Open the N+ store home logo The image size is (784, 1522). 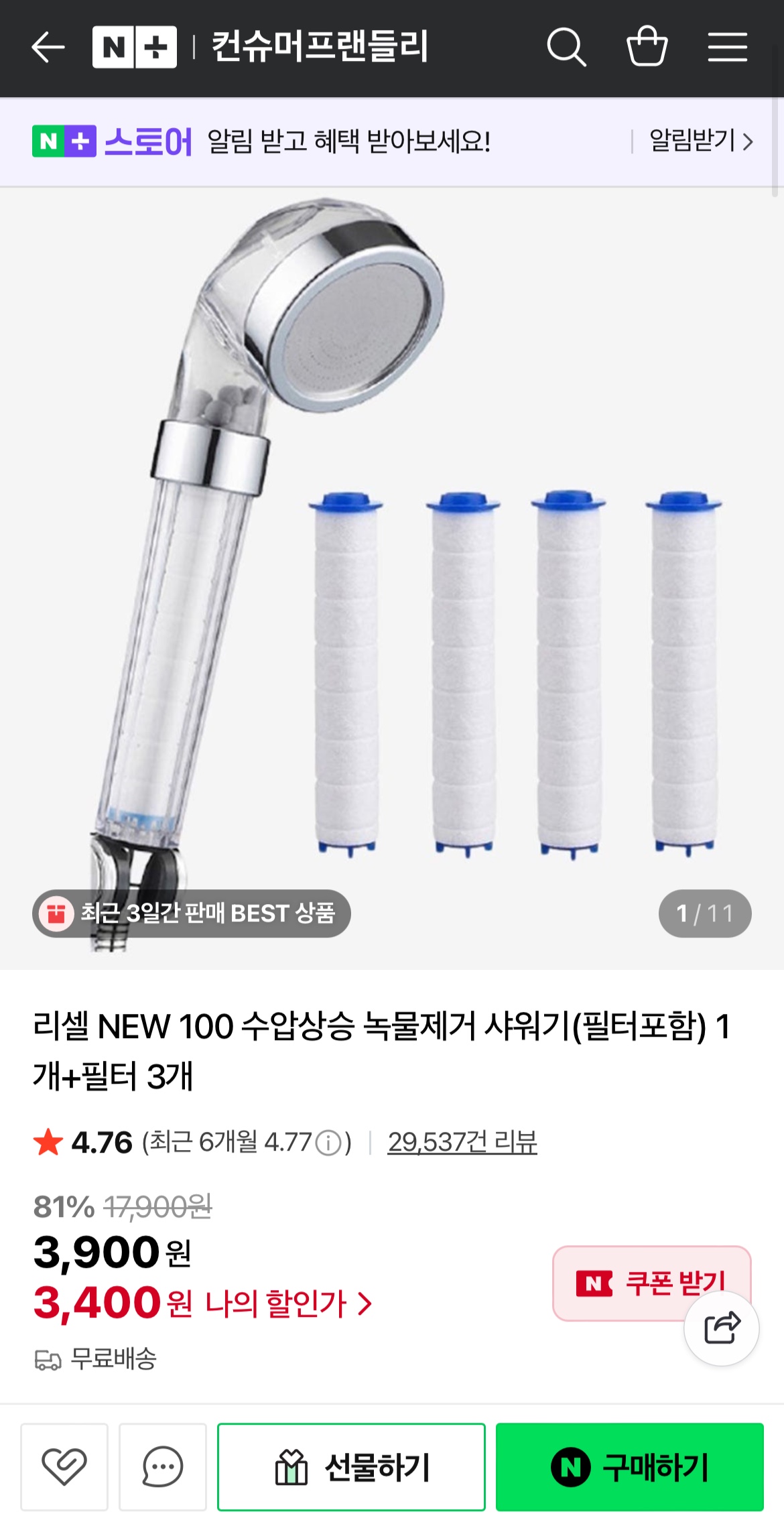(x=135, y=48)
